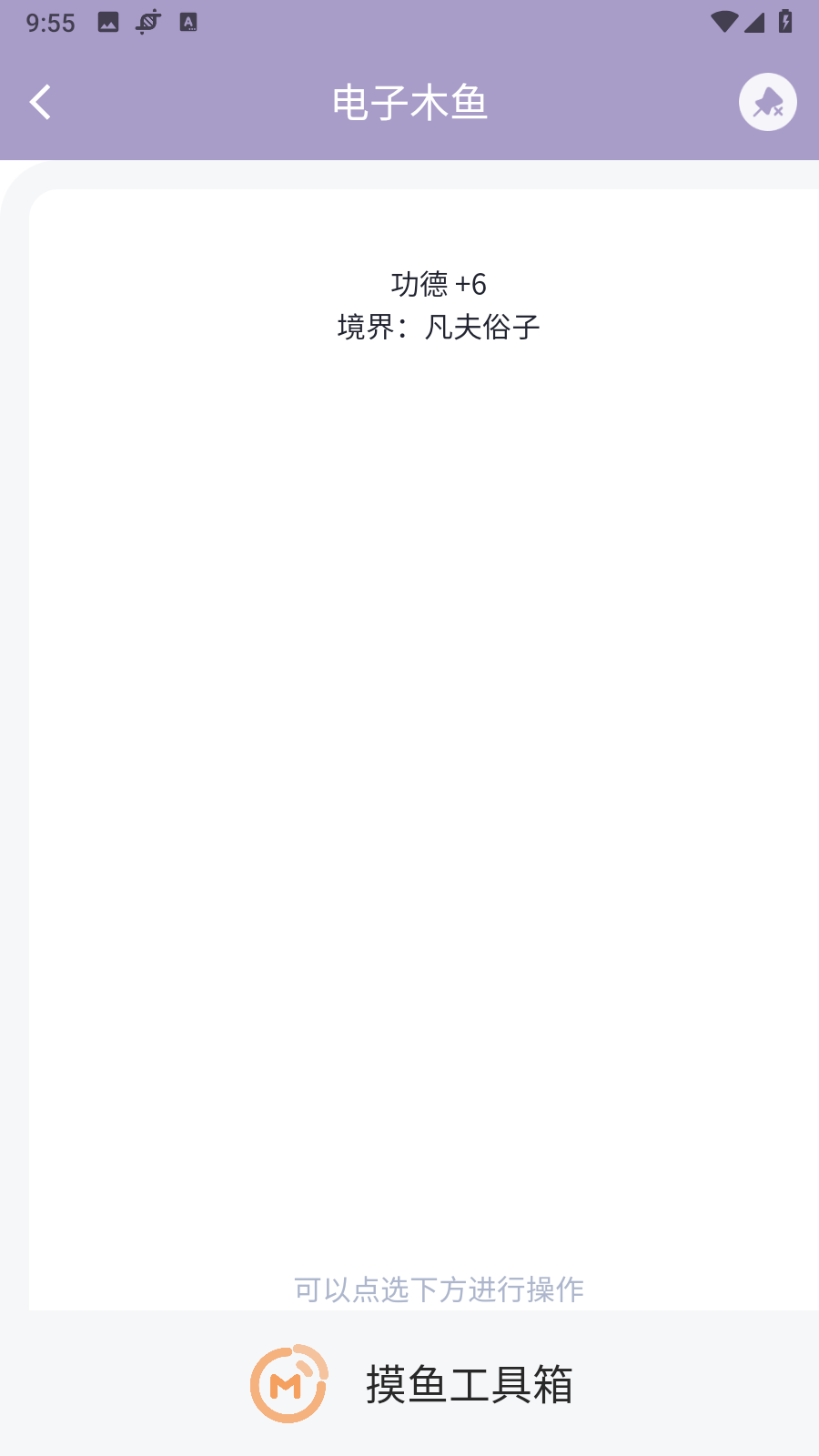Tap the keyboard 'A' notification icon
This screenshot has height=1456, width=819.
pos(189,23)
